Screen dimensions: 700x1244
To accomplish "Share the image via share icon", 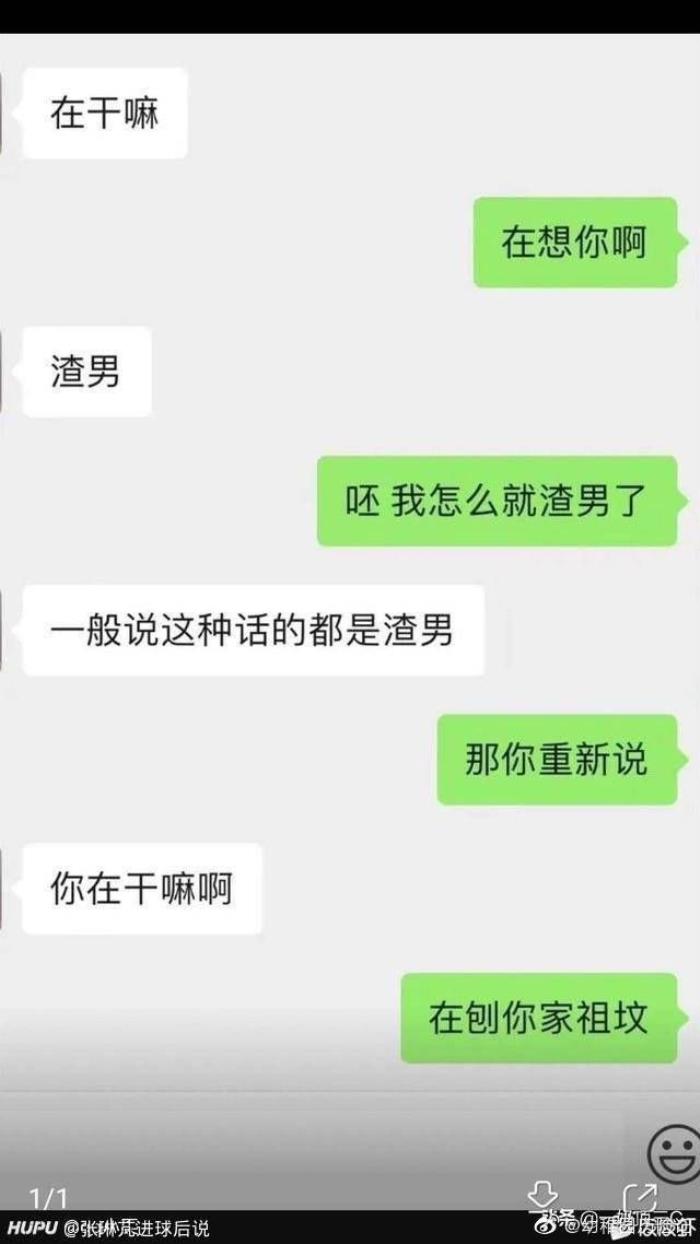I will point(640,1198).
